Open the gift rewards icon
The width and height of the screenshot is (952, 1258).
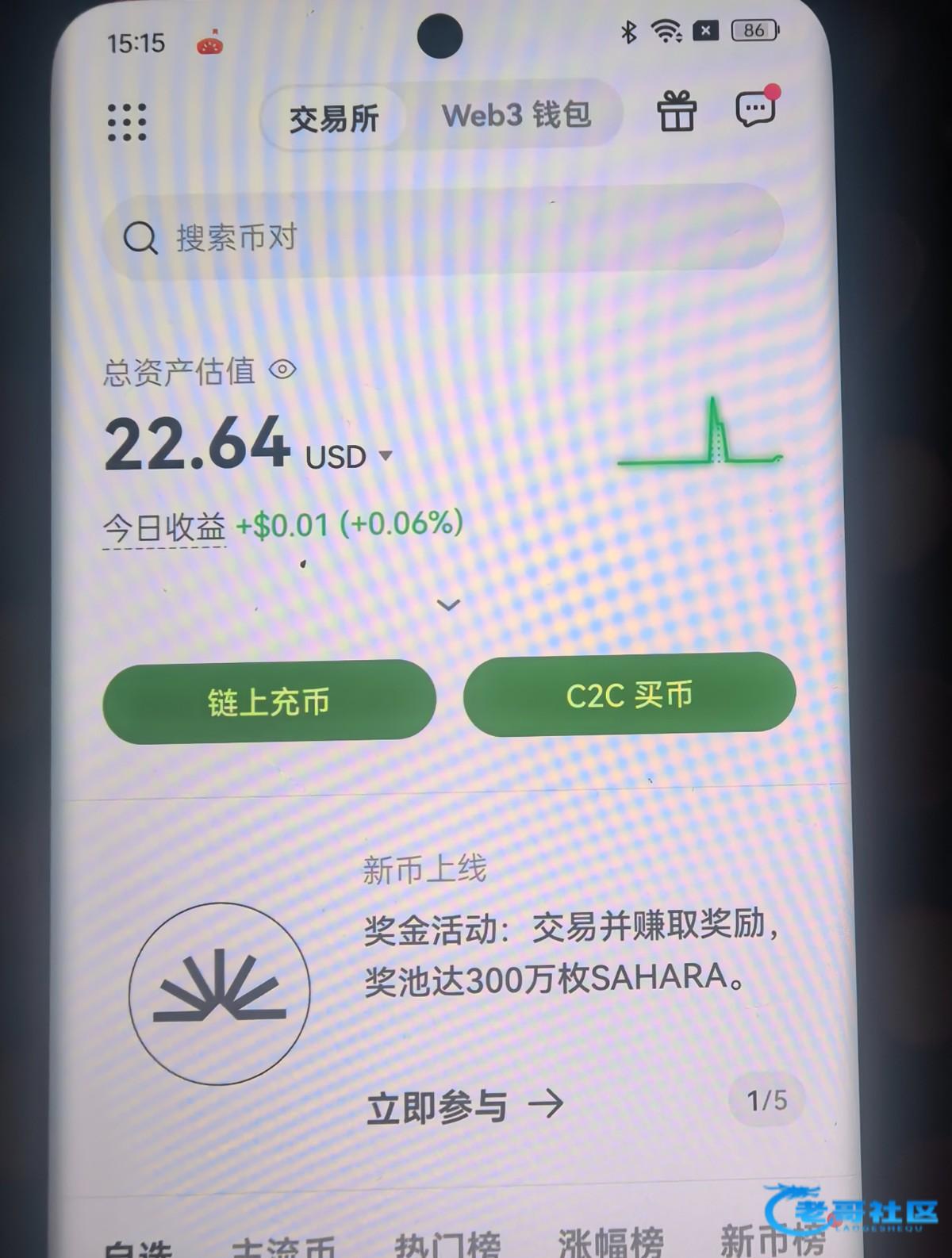[x=677, y=112]
